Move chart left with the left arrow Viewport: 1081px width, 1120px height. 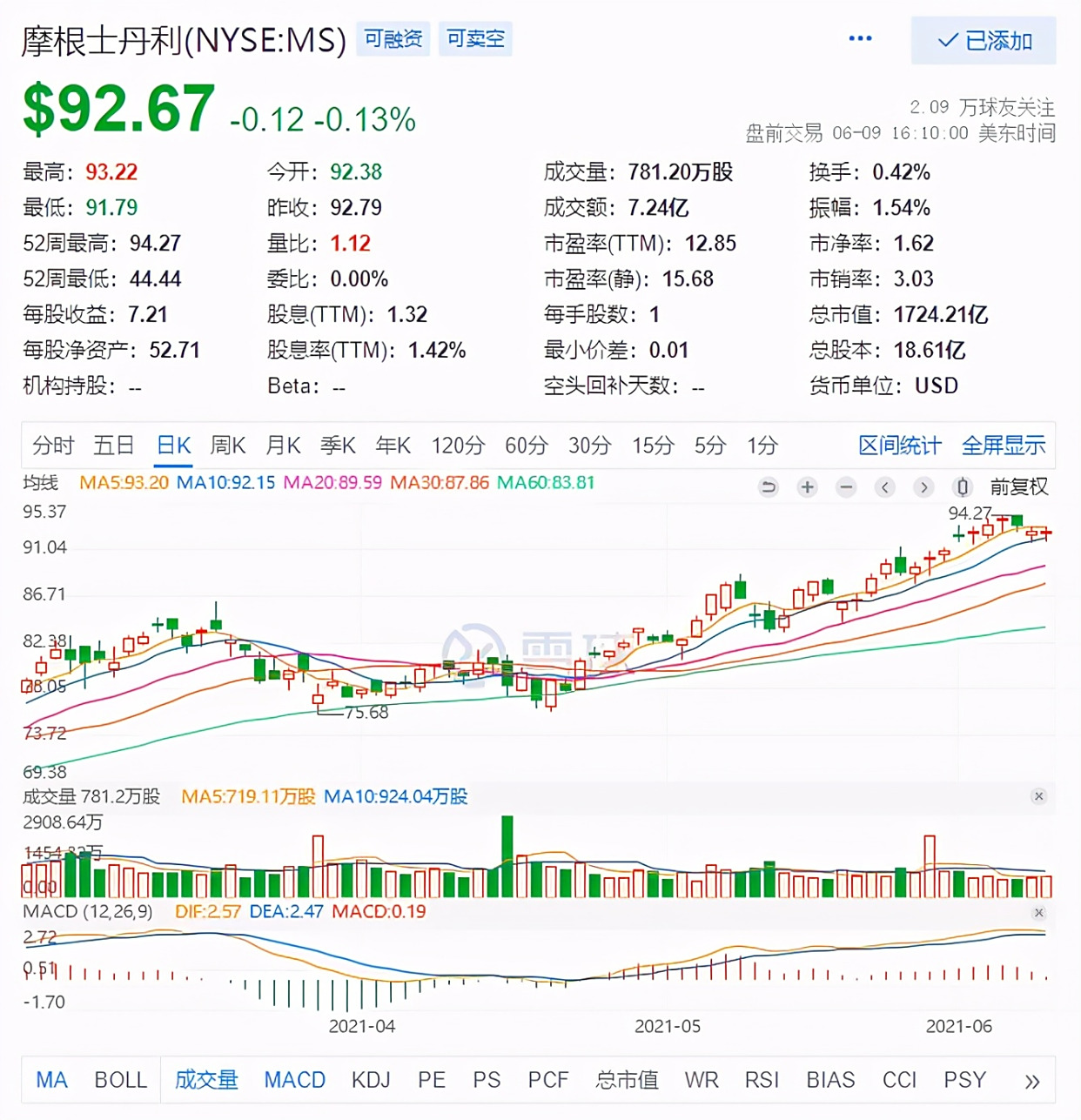[885, 486]
